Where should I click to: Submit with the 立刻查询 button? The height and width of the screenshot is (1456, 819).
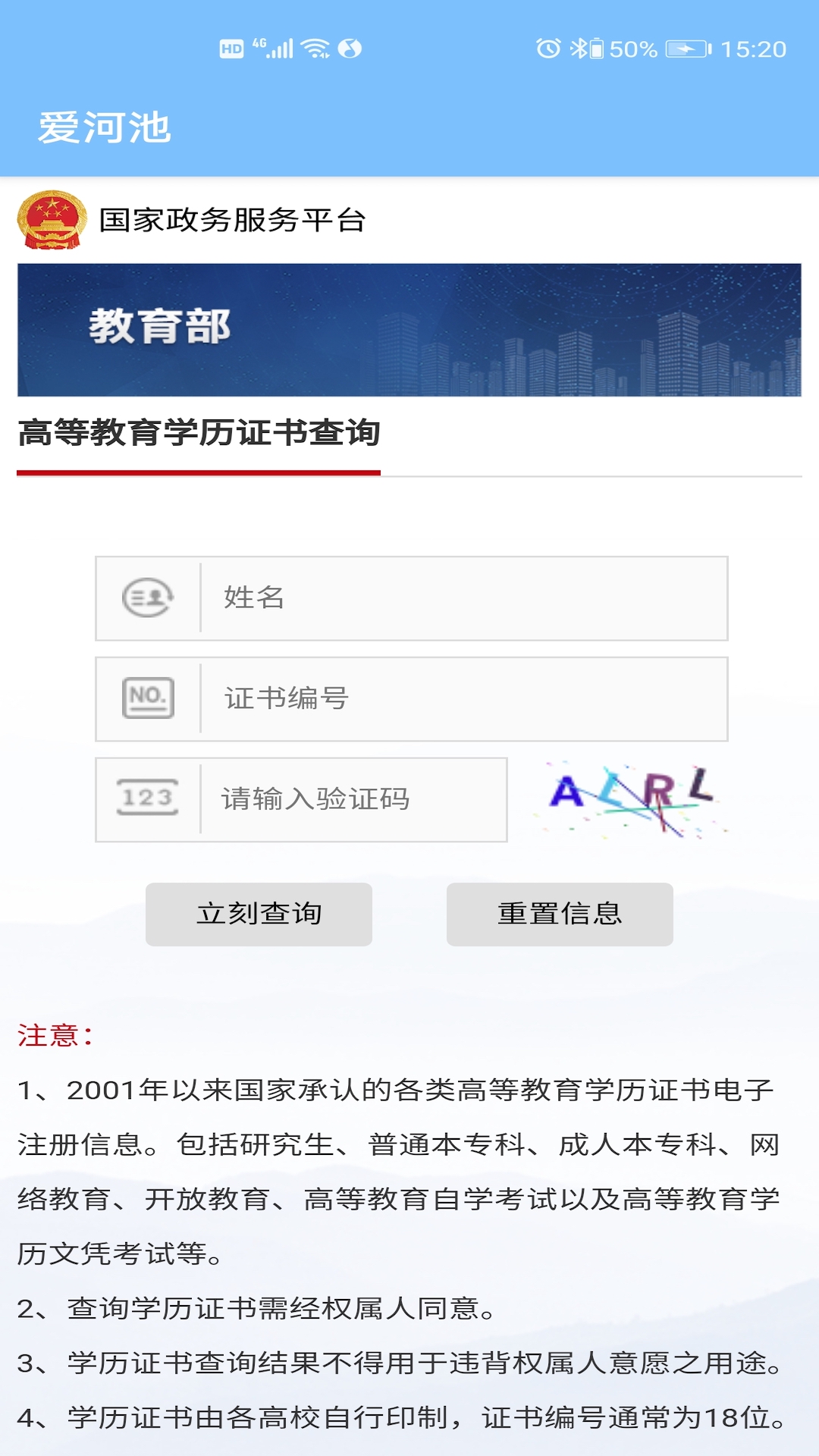259,915
